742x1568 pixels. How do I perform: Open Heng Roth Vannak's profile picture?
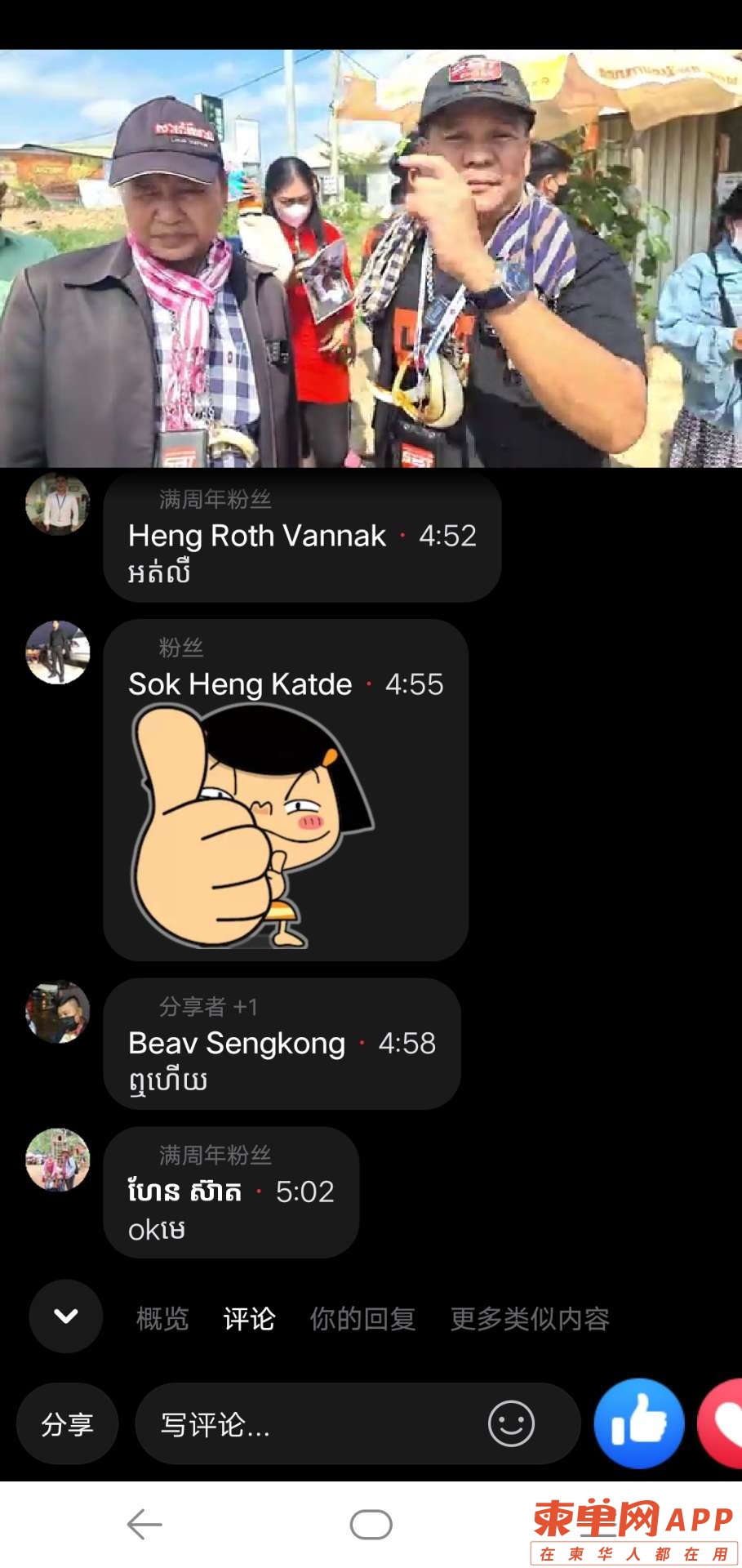point(57,503)
